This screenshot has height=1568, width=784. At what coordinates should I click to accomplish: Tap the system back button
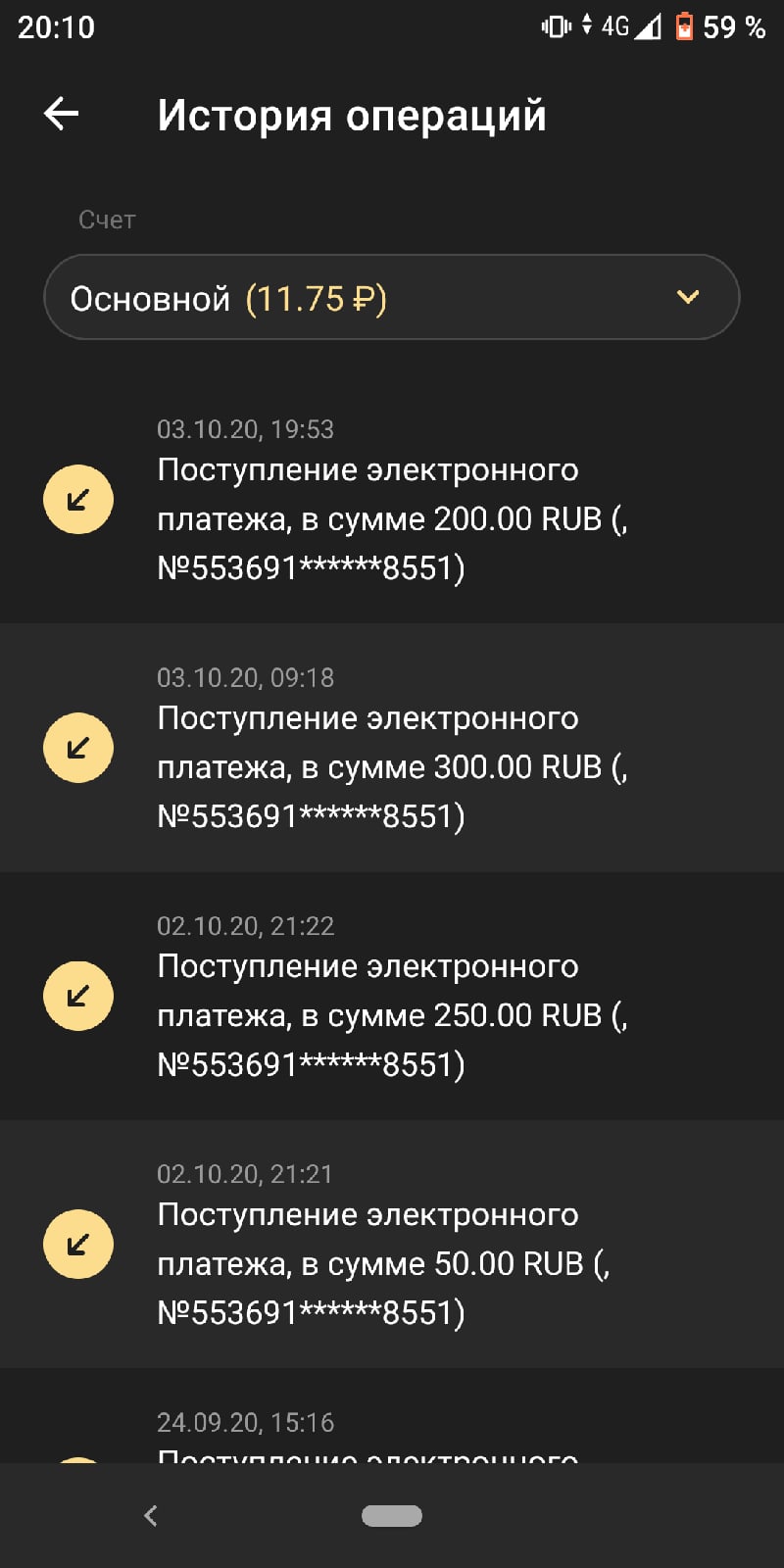click(x=151, y=1515)
